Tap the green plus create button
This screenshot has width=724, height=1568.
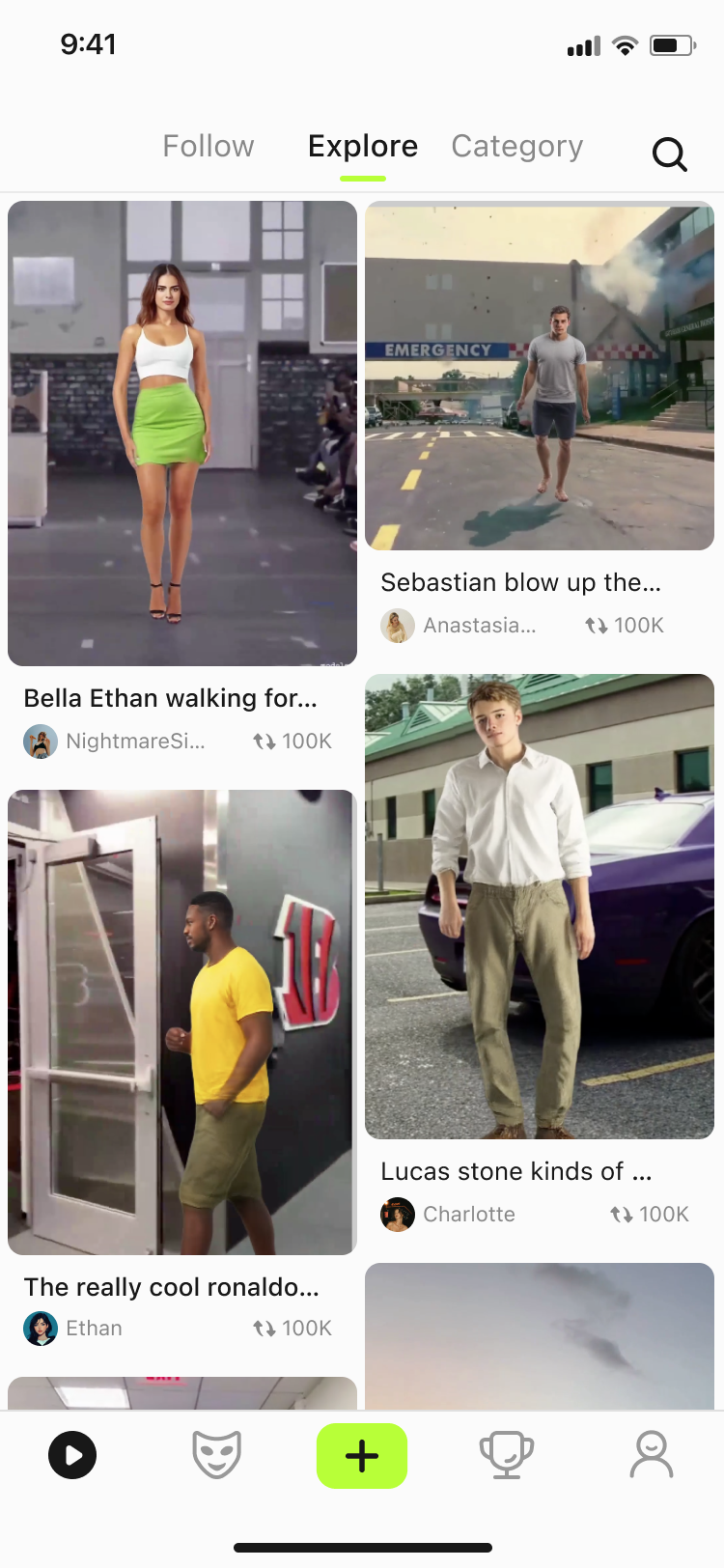[362, 1455]
